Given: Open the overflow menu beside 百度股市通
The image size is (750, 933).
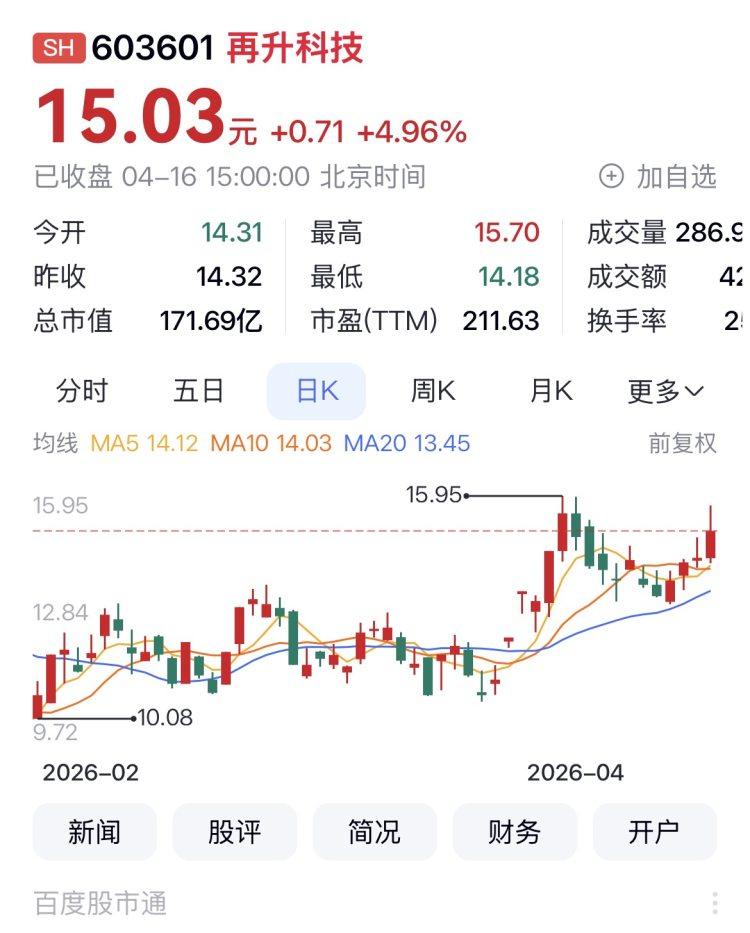Looking at the screenshot, I should click(715, 903).
